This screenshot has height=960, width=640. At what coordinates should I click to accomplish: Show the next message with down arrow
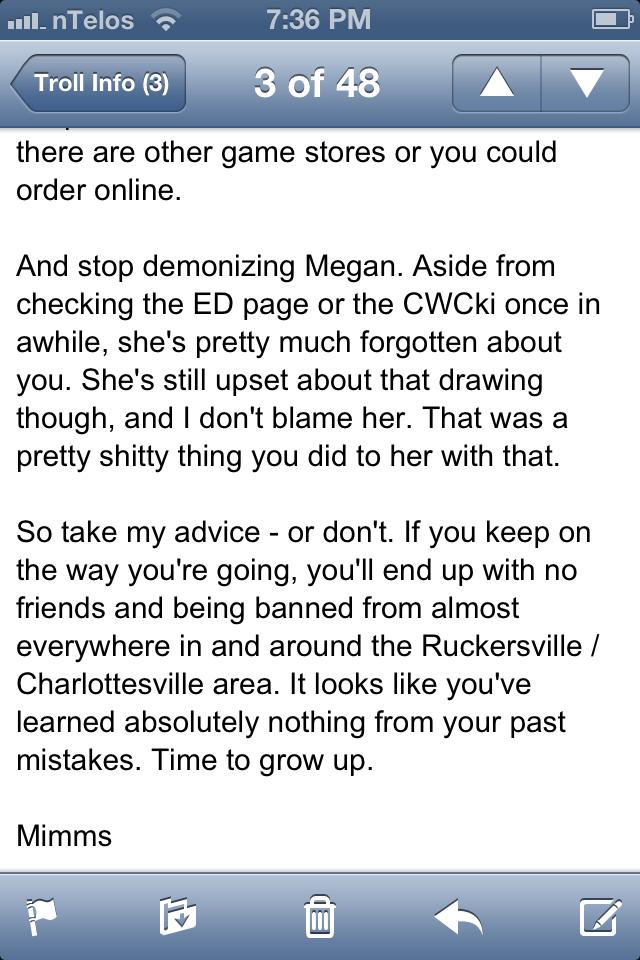586,83
